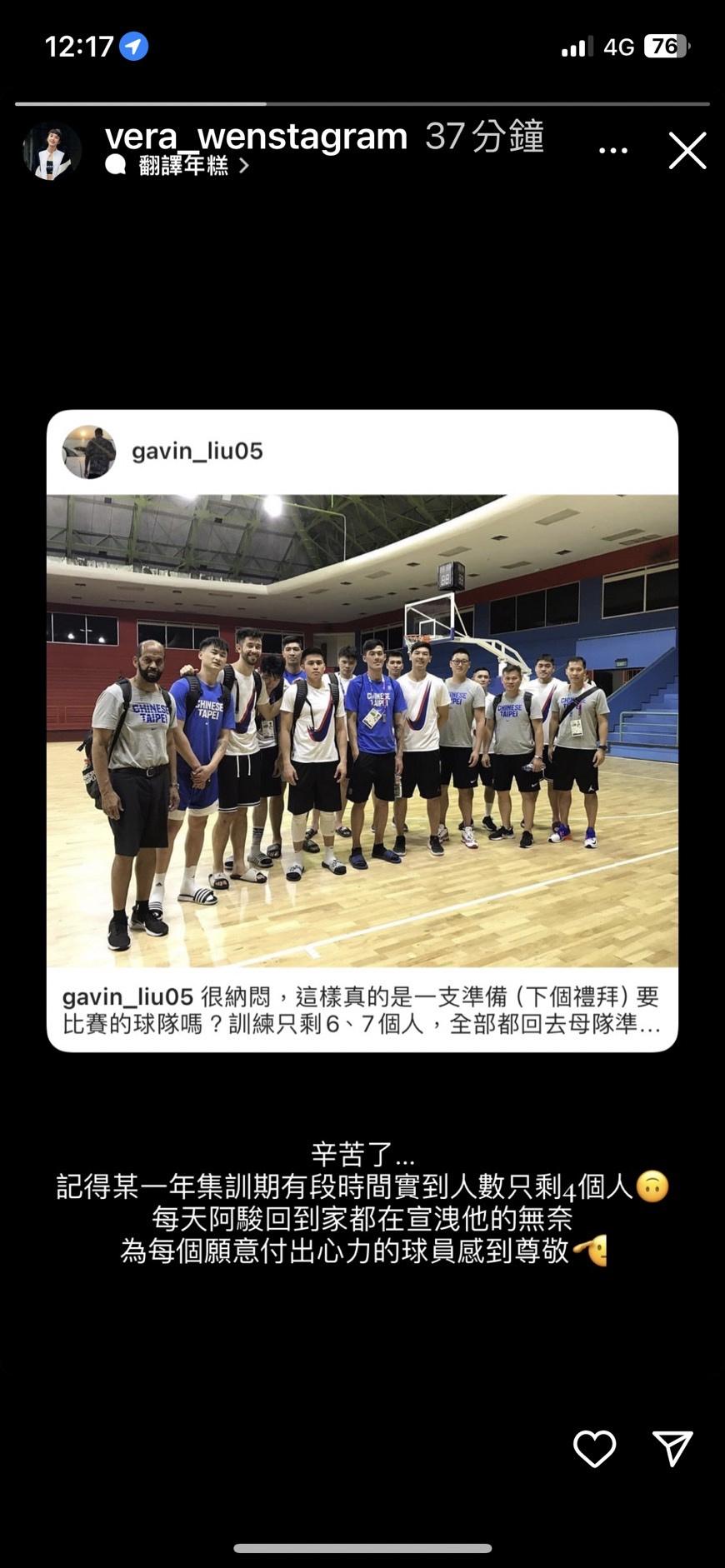Share the story via paper plane icon
This screenshot has width=725, height=1568.
pyautogui.click(x=672, y=1449)
